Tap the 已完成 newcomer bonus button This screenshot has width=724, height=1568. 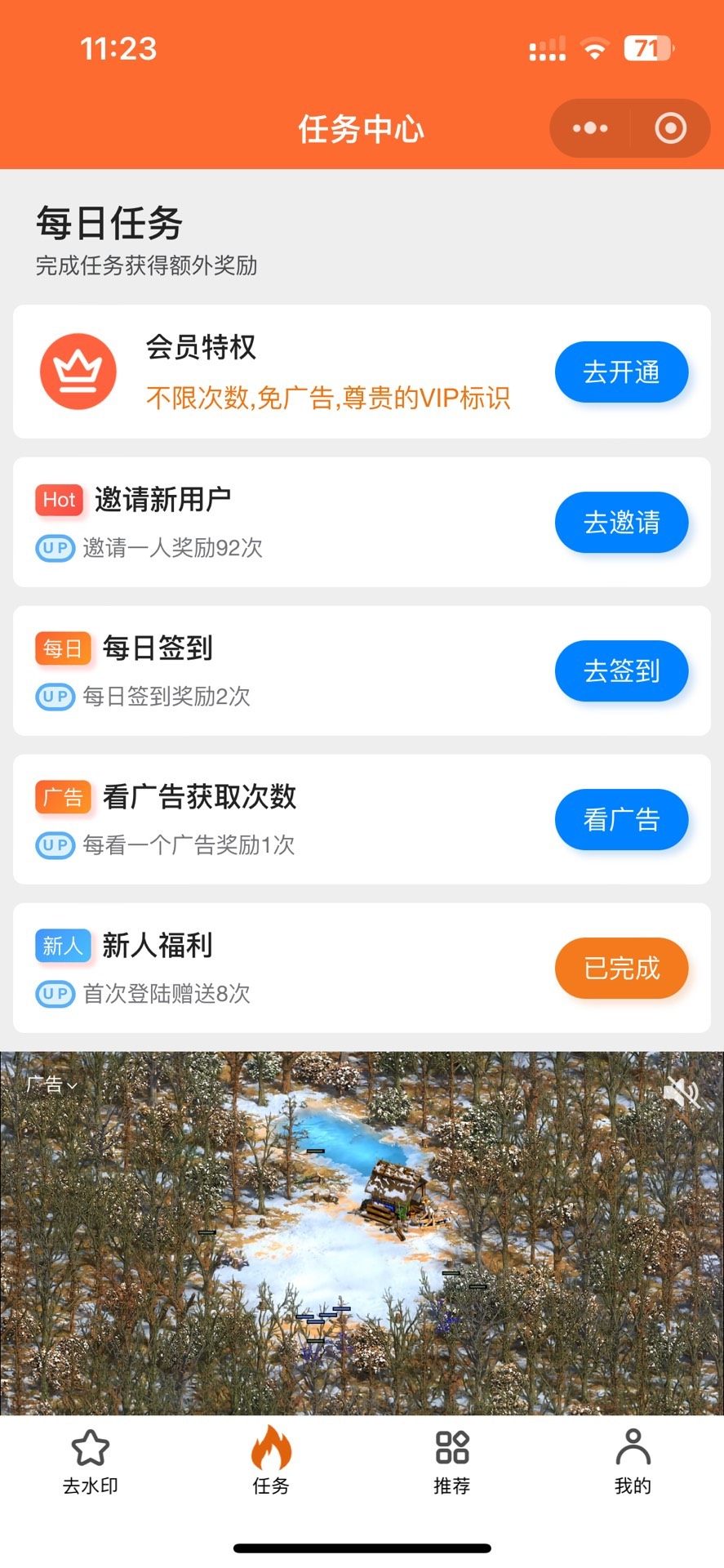coord(621,969)
